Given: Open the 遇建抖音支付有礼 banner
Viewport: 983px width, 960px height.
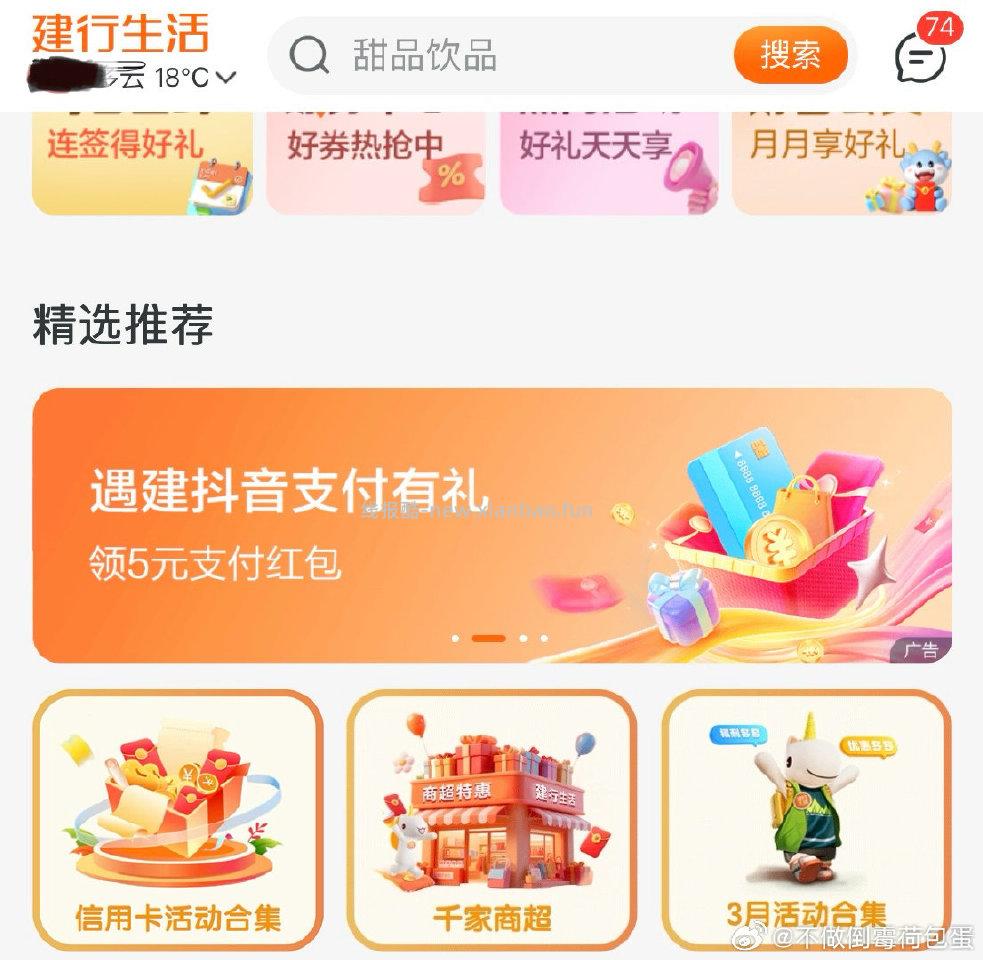Looking at the screenshot, I should [491, 525].
